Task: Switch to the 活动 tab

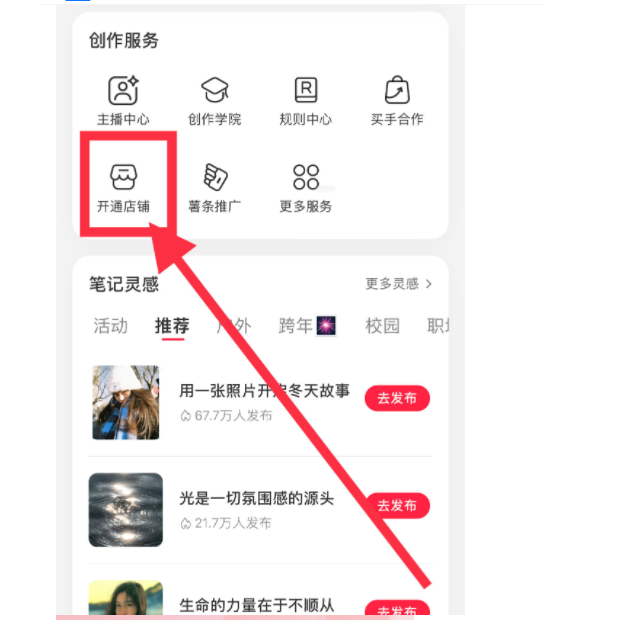Action: (111, 326)
